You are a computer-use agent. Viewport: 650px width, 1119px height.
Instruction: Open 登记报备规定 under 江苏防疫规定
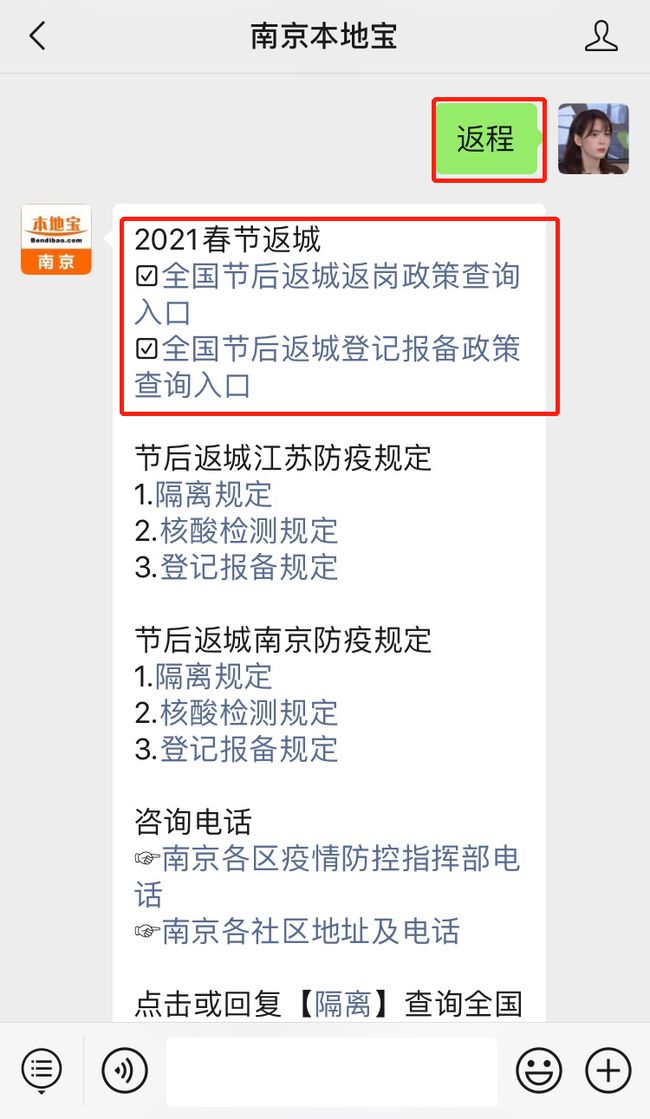click(x=248, y=567)
